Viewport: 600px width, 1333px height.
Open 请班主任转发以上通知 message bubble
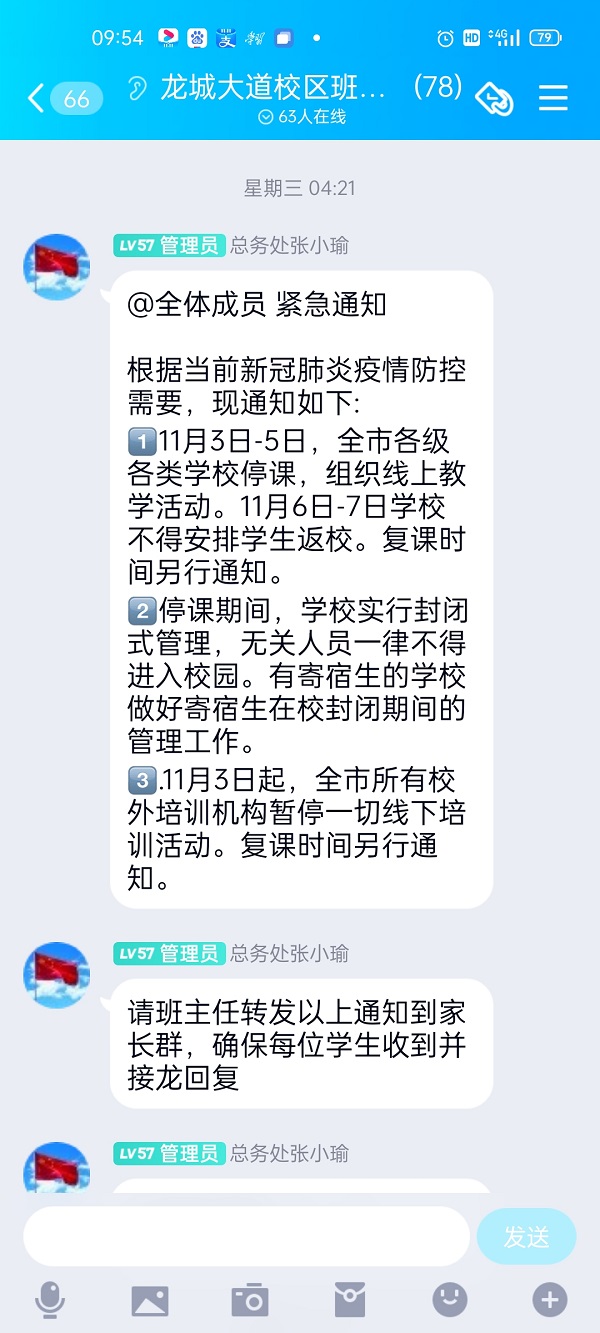click(x=301, y=1044)
